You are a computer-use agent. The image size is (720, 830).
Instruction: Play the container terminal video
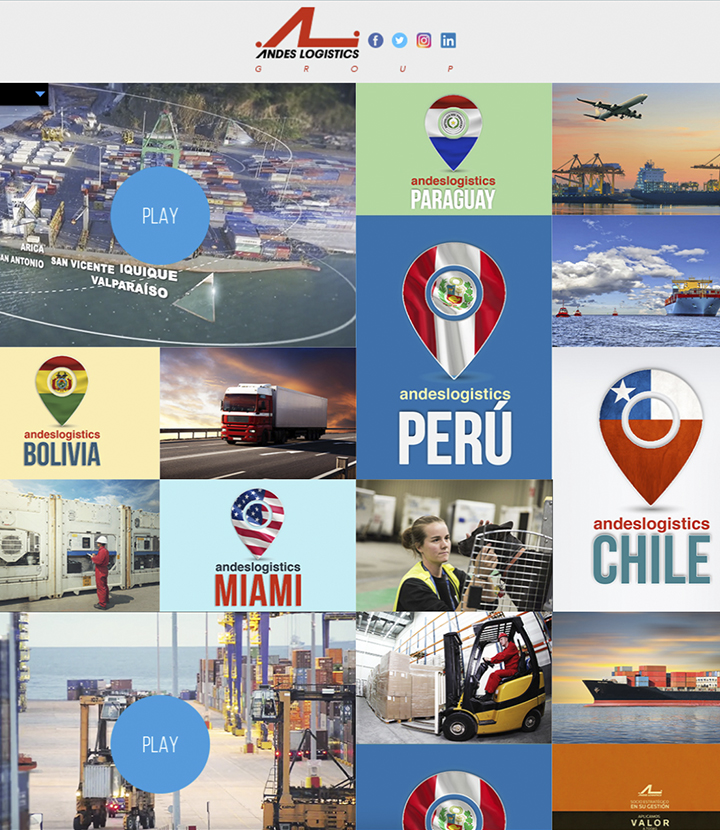point(160,744)
